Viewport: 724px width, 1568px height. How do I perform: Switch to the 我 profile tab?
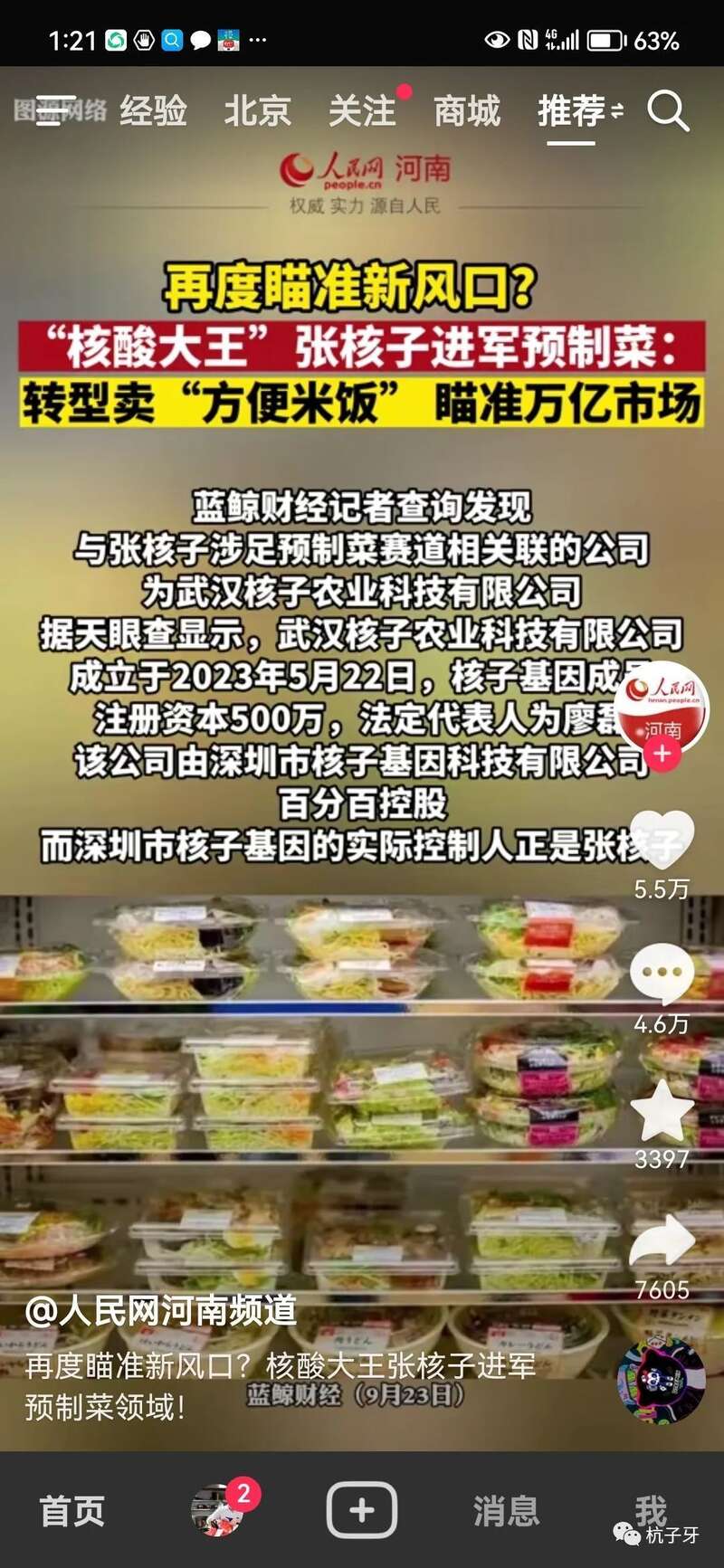(650, 1509)
